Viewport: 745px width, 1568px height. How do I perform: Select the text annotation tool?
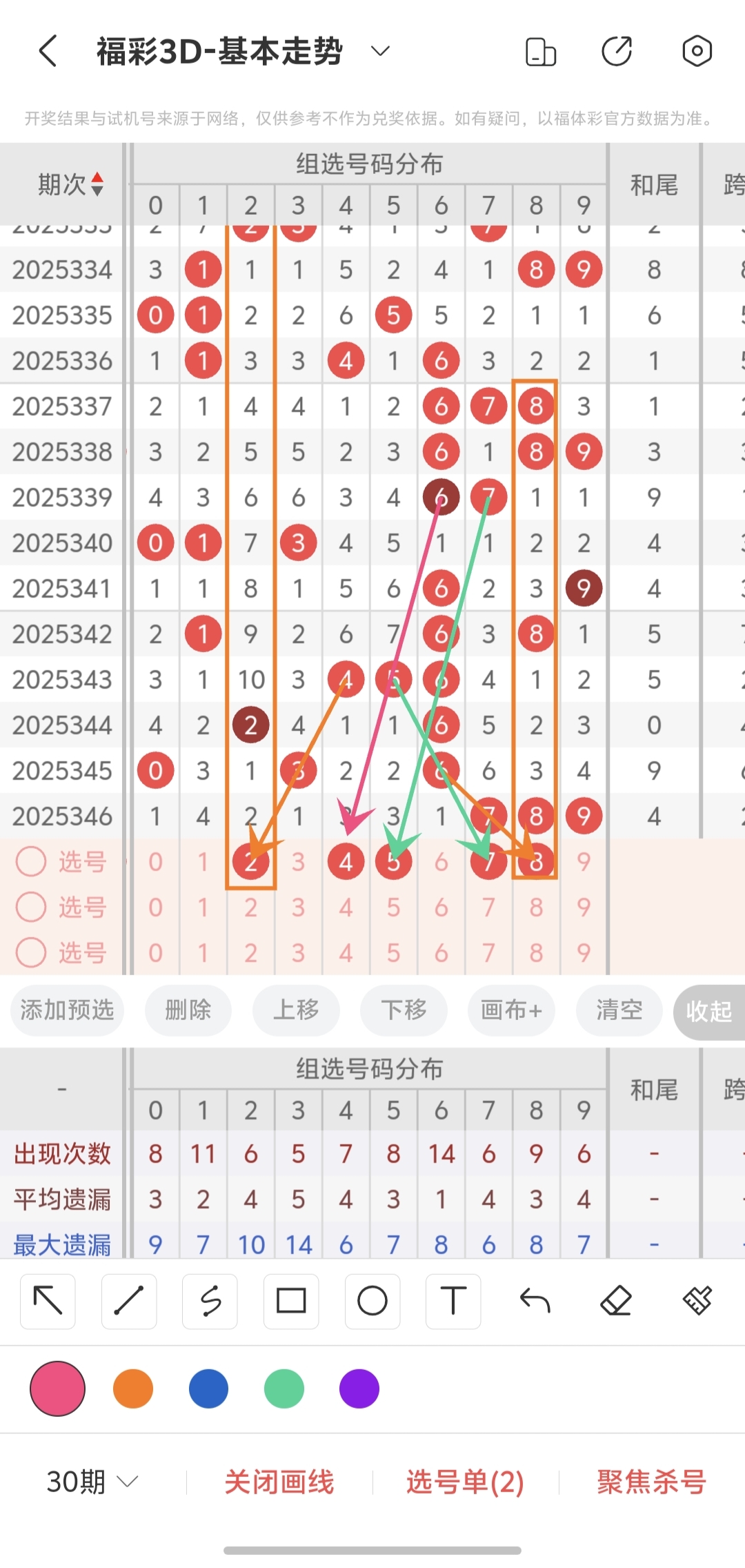(453, 1302)
